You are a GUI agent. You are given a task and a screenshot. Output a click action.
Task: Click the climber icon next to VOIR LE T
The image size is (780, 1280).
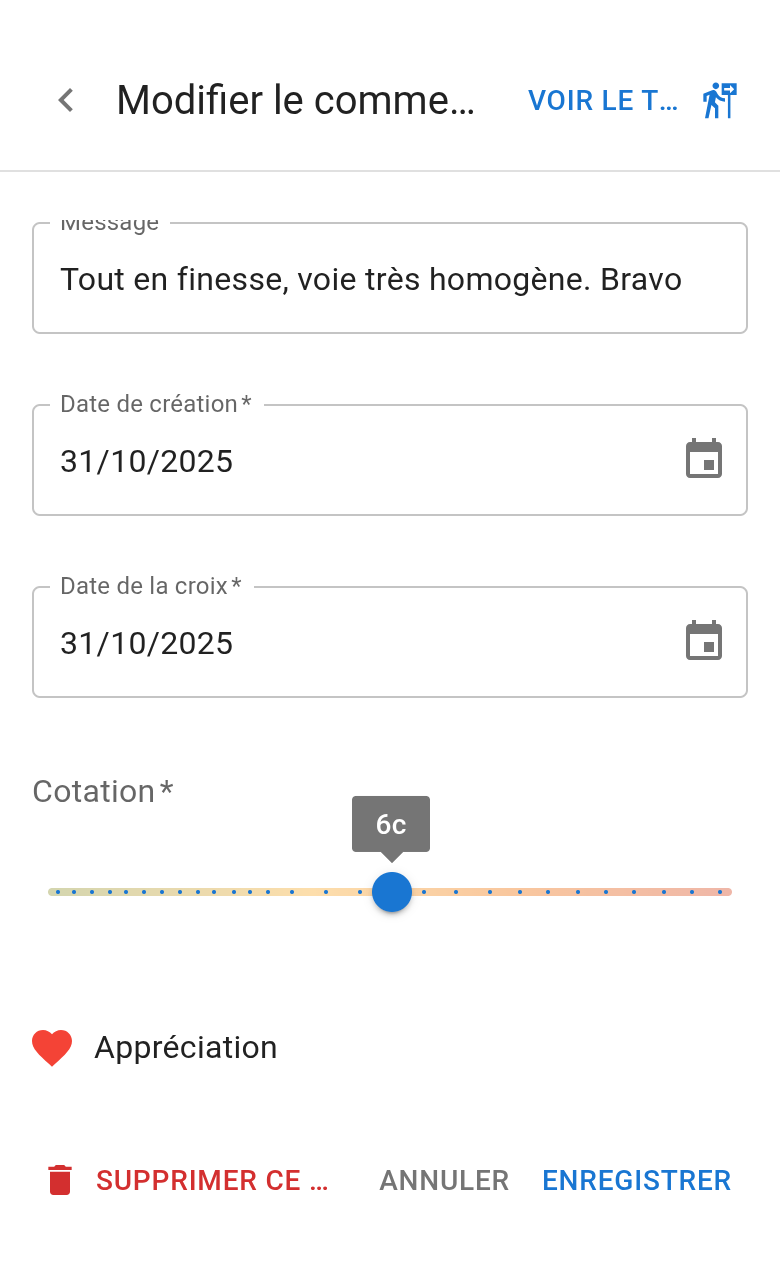(x=719, y=99)
